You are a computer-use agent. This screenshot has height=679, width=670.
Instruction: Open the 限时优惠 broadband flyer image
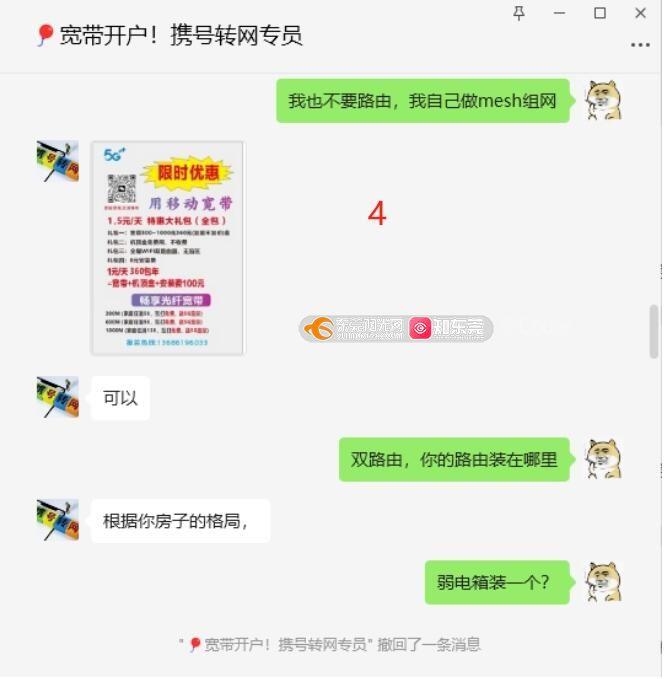tap(167, 248)
